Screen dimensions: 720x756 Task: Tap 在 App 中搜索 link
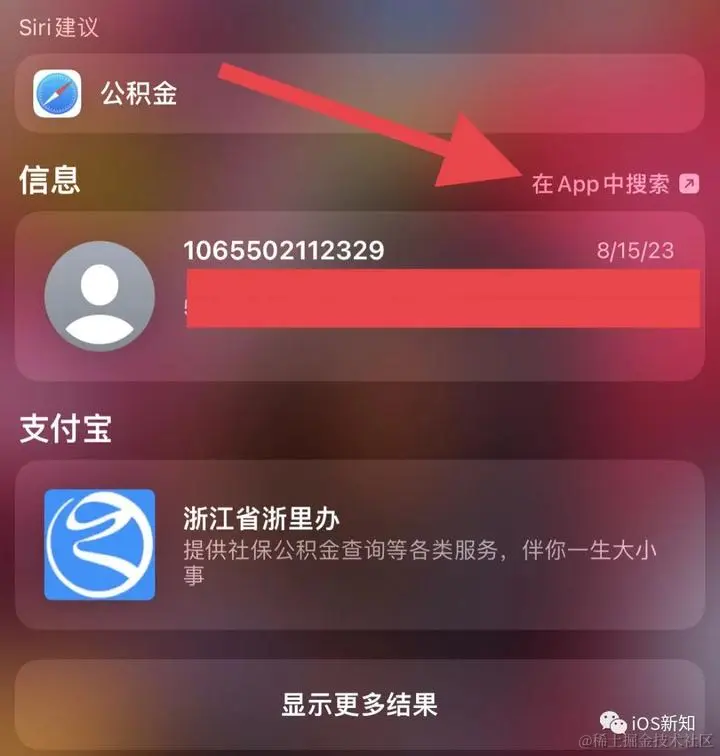point(613,184)
